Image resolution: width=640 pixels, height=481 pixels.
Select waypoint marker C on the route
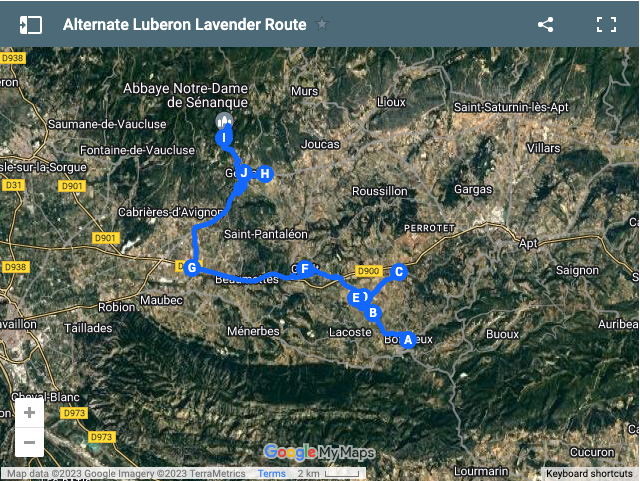point(398,271)
